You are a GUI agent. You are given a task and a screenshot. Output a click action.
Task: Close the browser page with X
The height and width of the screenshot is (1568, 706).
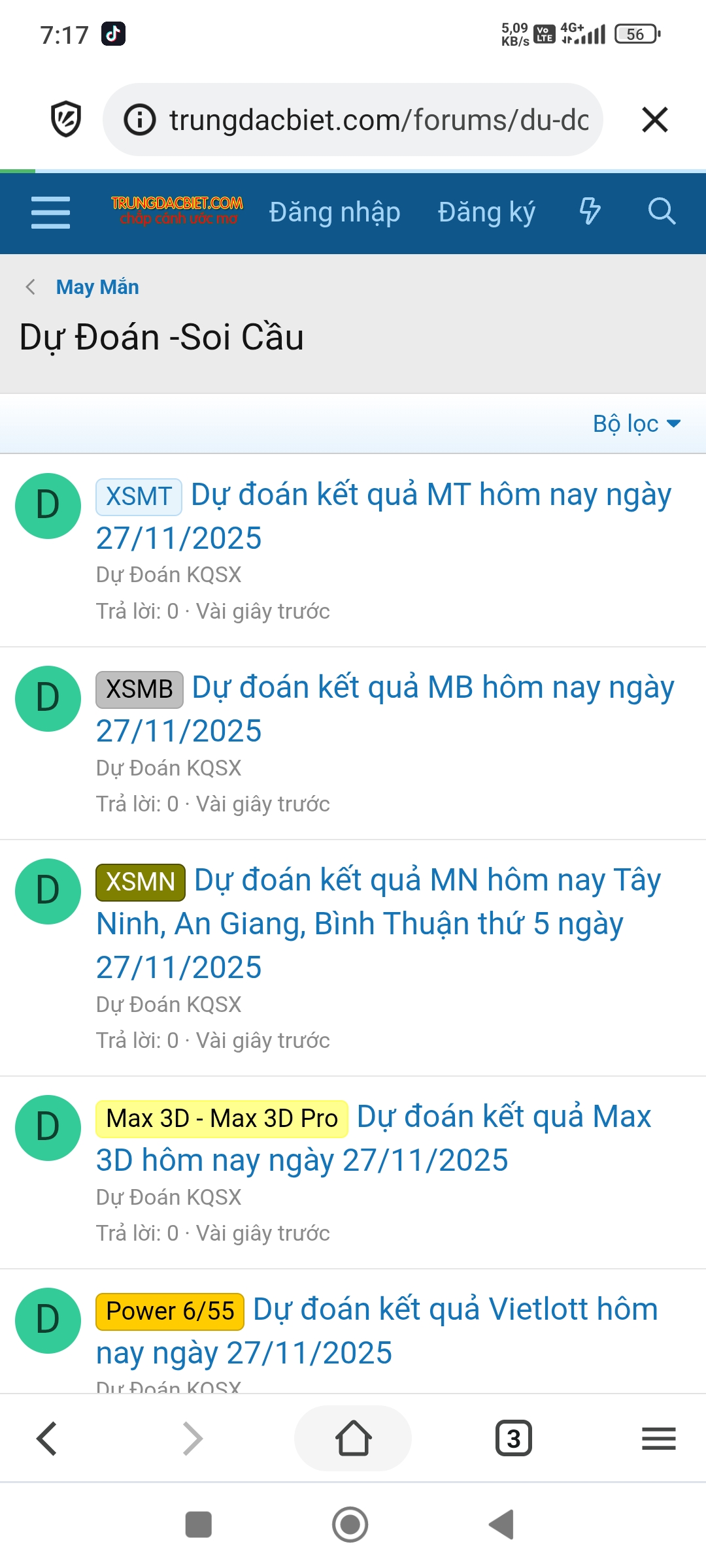(654, 120)
